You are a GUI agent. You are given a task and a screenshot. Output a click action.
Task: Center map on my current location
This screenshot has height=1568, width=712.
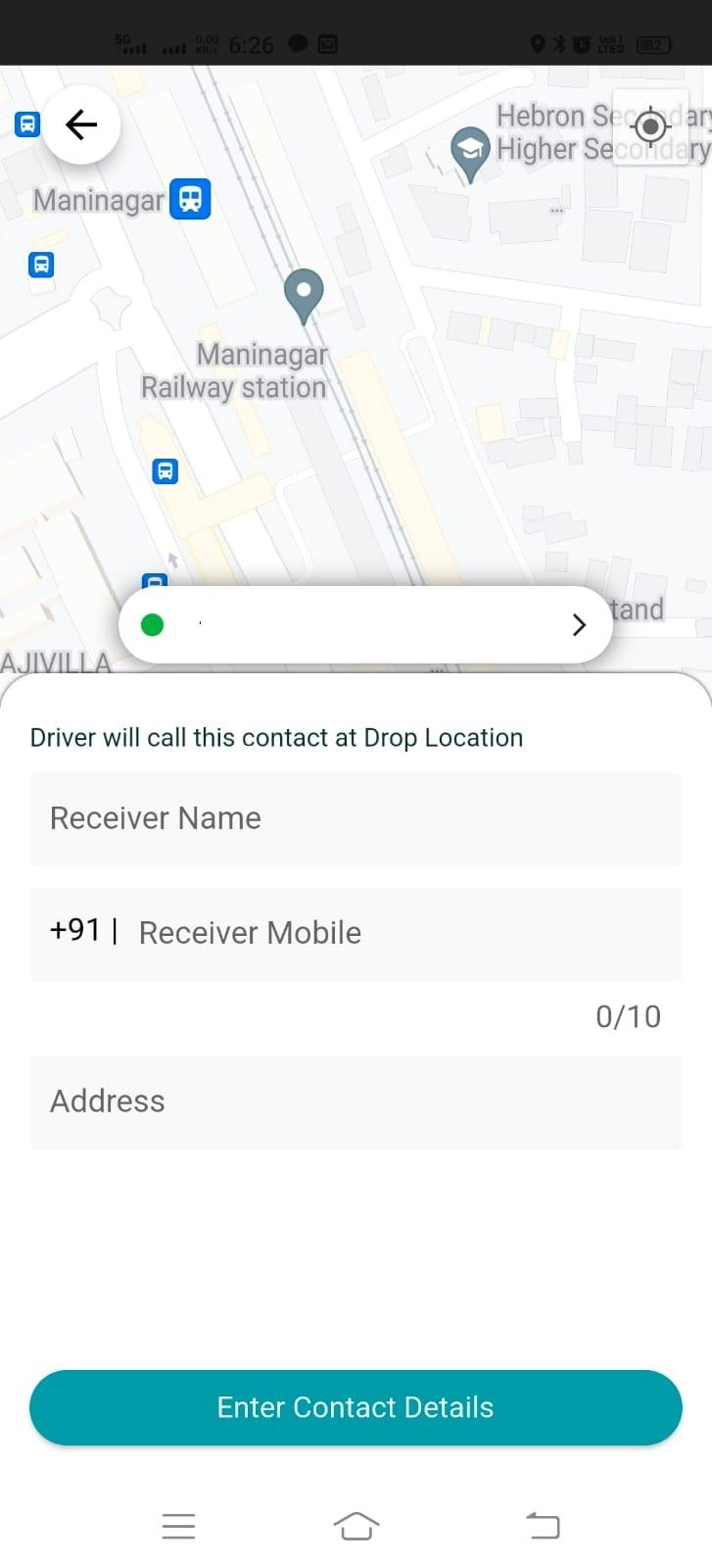(x=650, y=126)
